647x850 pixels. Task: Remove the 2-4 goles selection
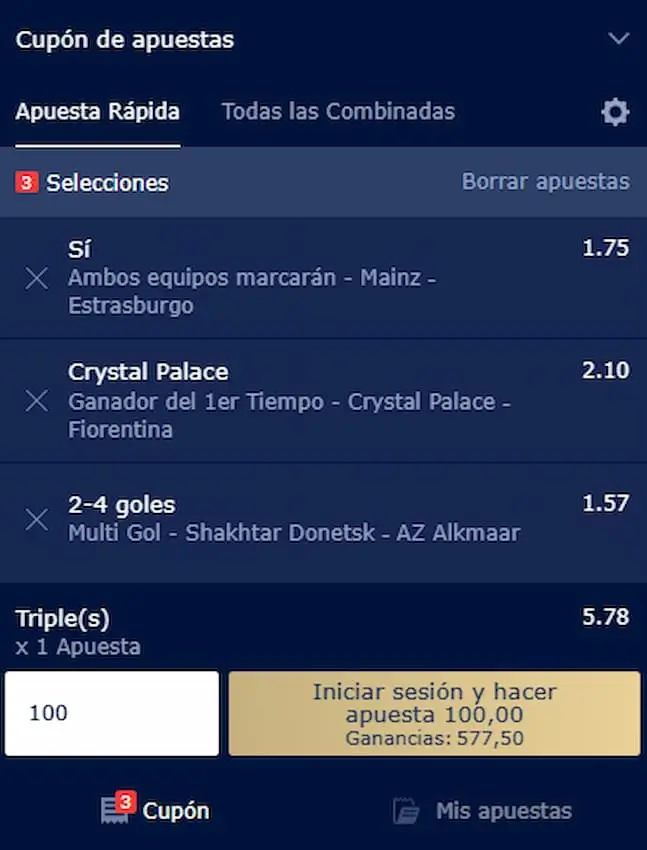click(x=37, y=519)
